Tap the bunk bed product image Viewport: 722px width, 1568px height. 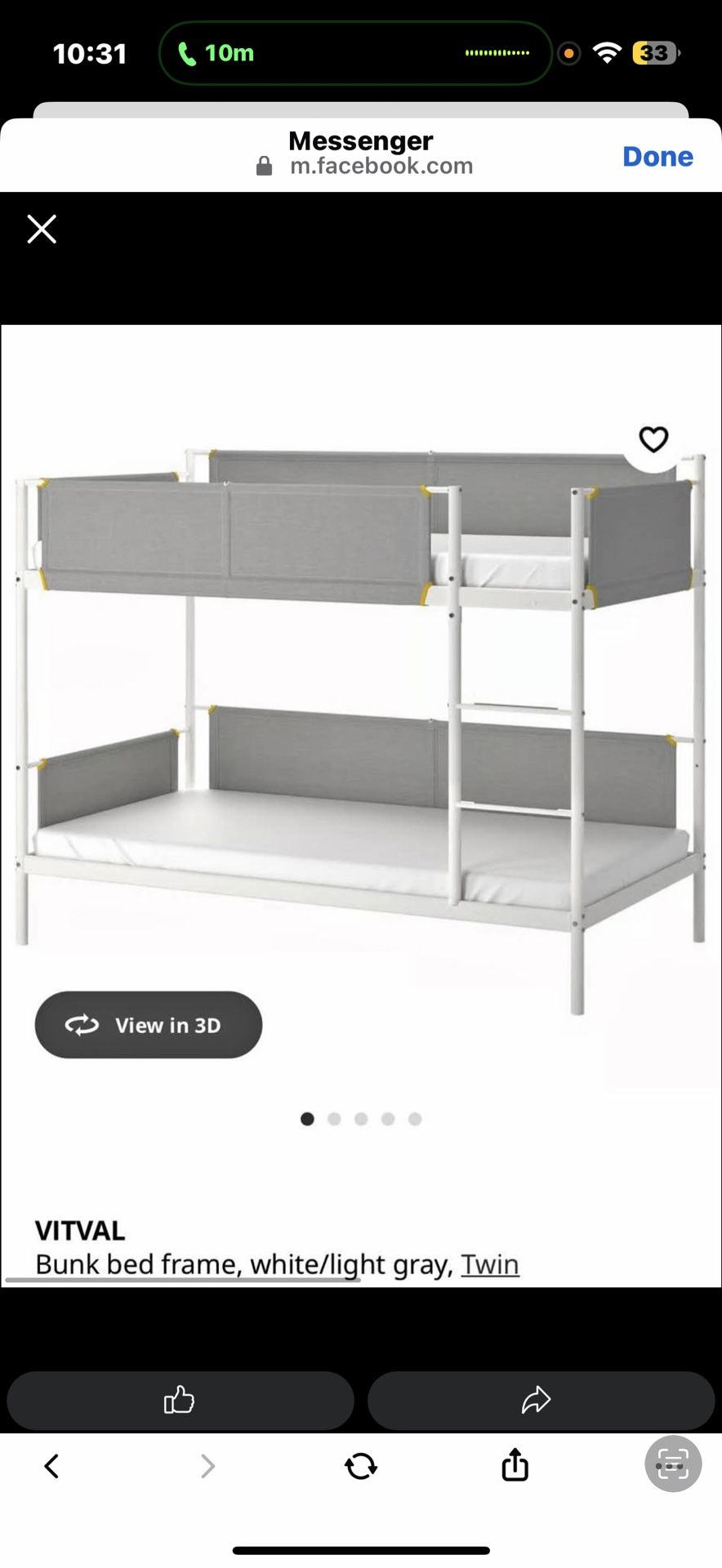359,694
